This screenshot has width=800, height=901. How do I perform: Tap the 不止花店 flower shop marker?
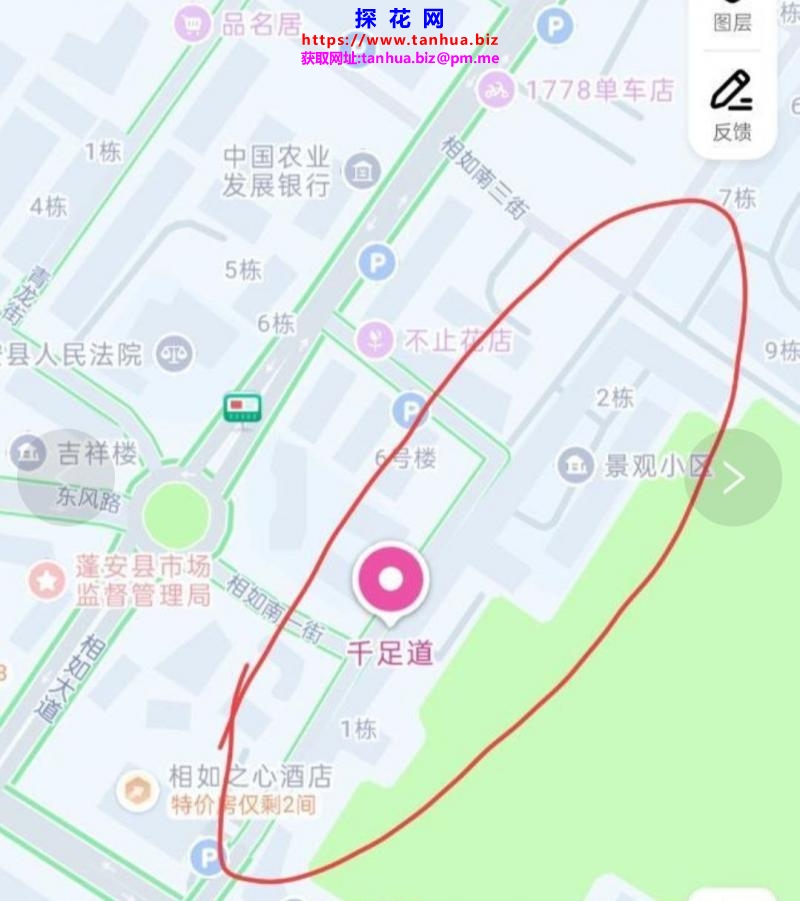(x=376, y=339)
